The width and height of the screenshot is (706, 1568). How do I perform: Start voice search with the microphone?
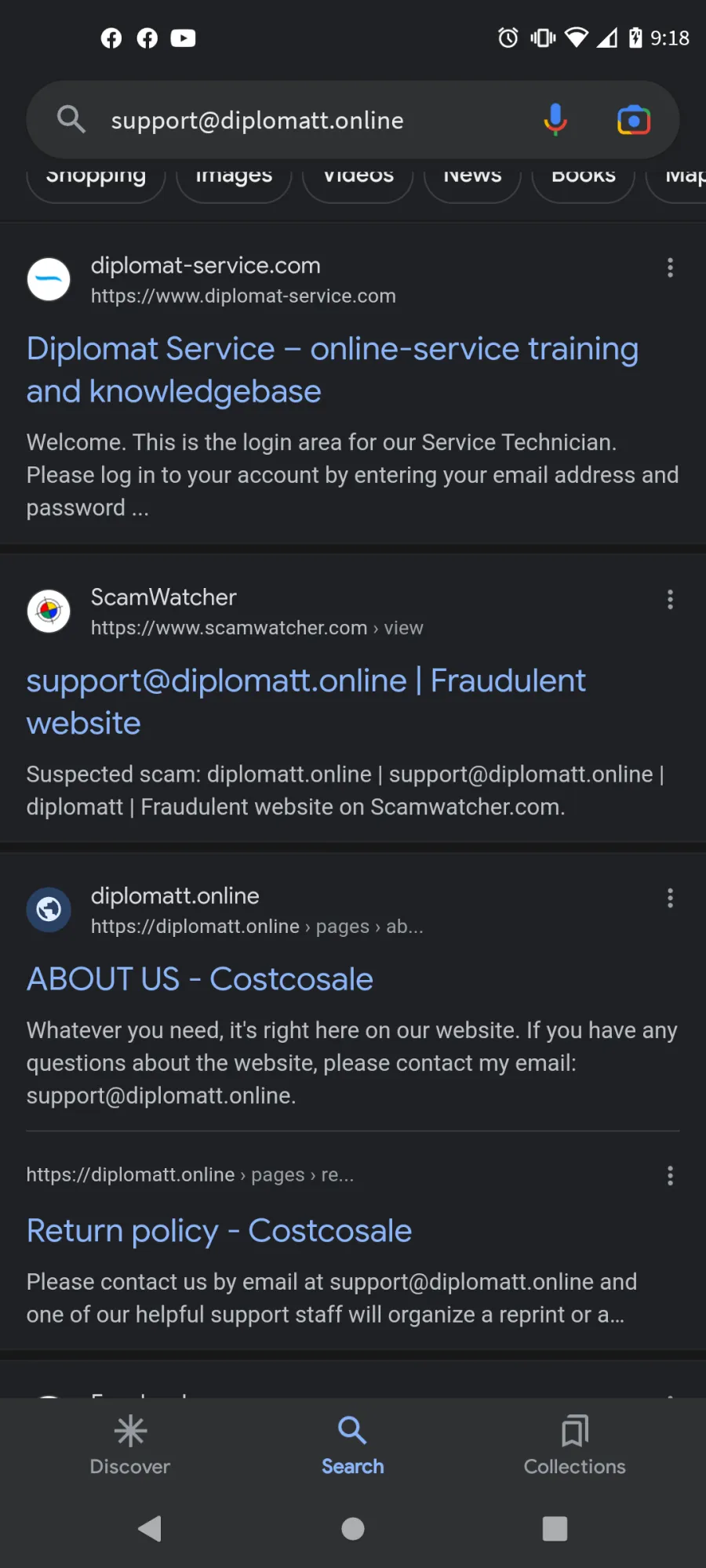tap(555, 120)
